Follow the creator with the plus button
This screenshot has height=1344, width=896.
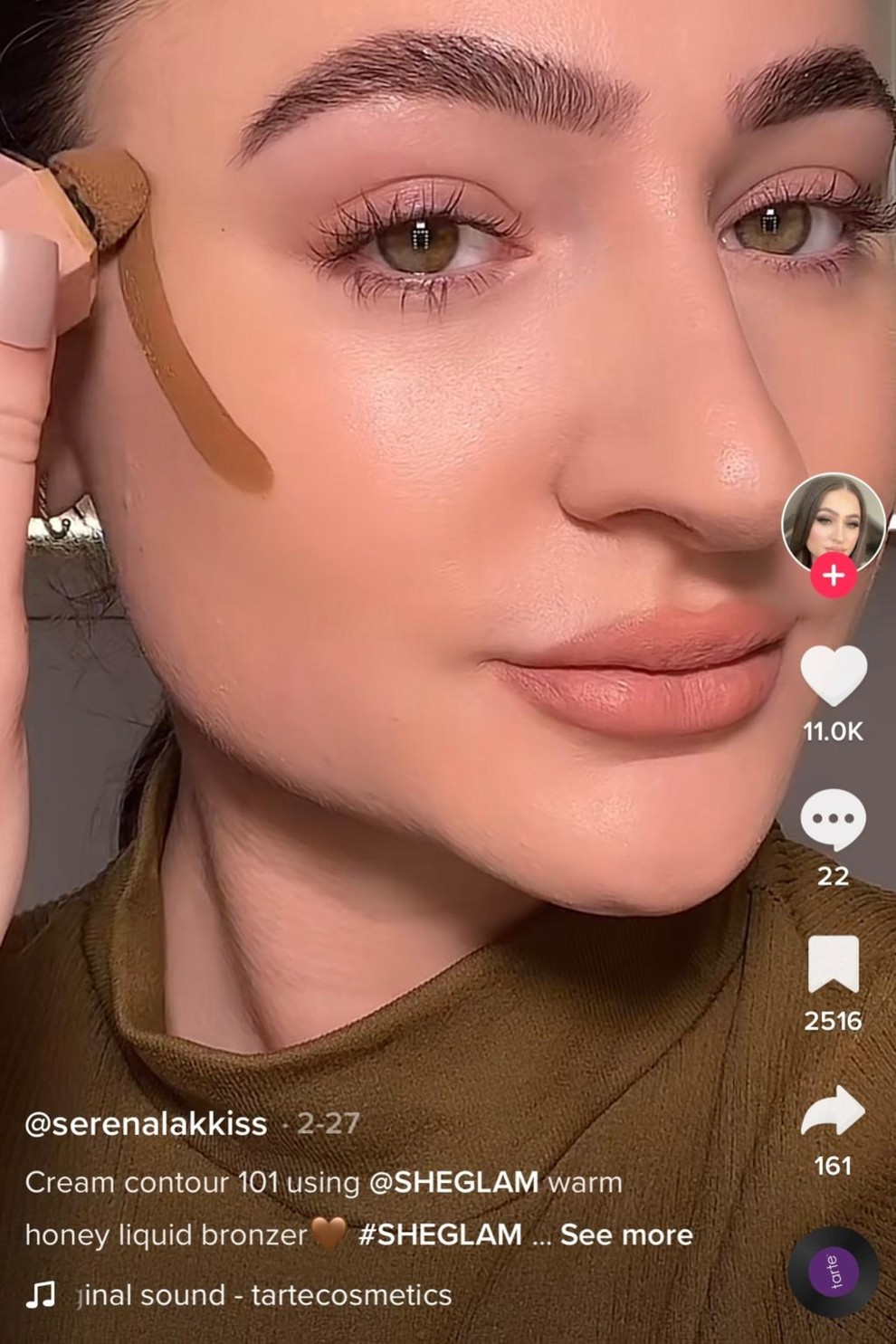point(833,576)
